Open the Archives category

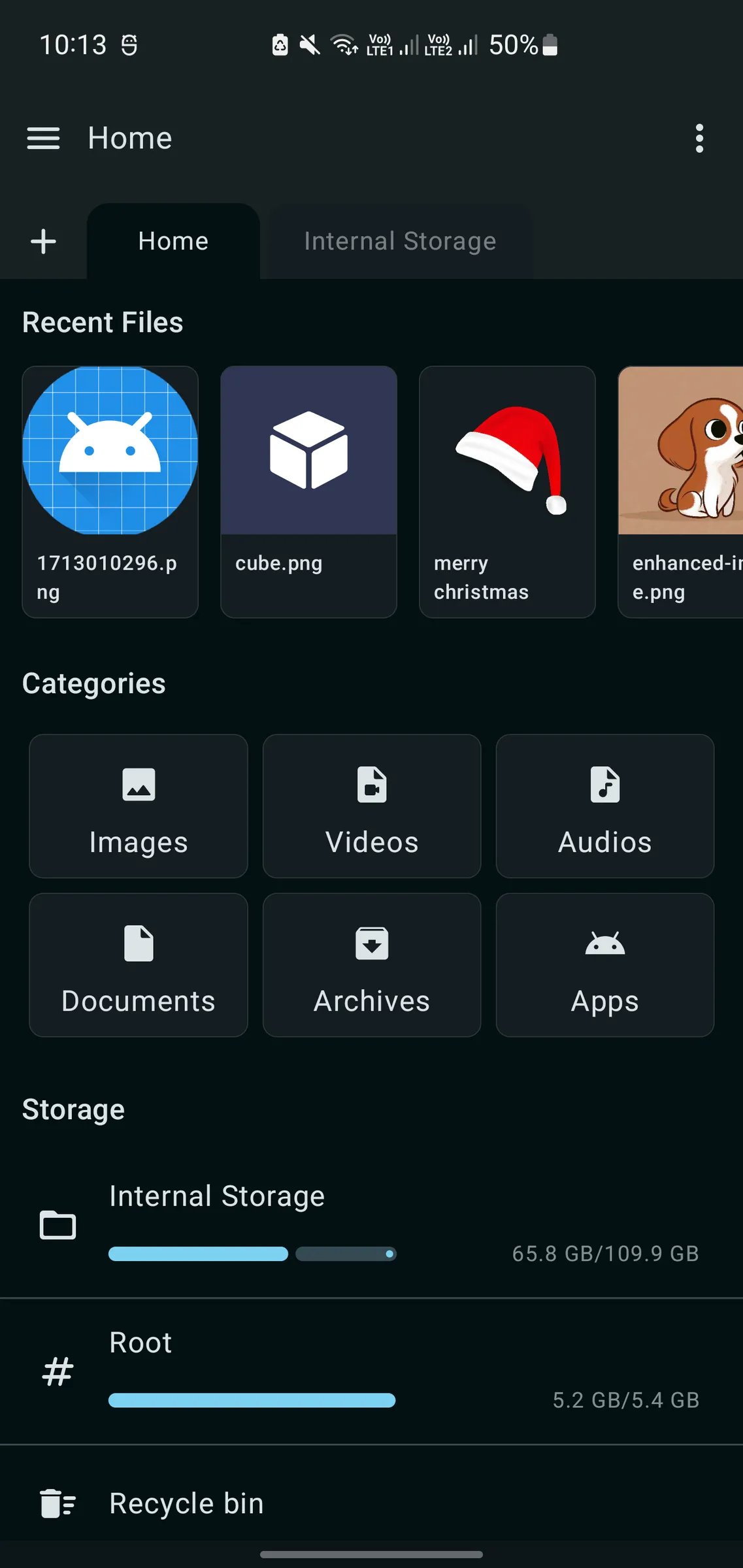pos(371,965)
